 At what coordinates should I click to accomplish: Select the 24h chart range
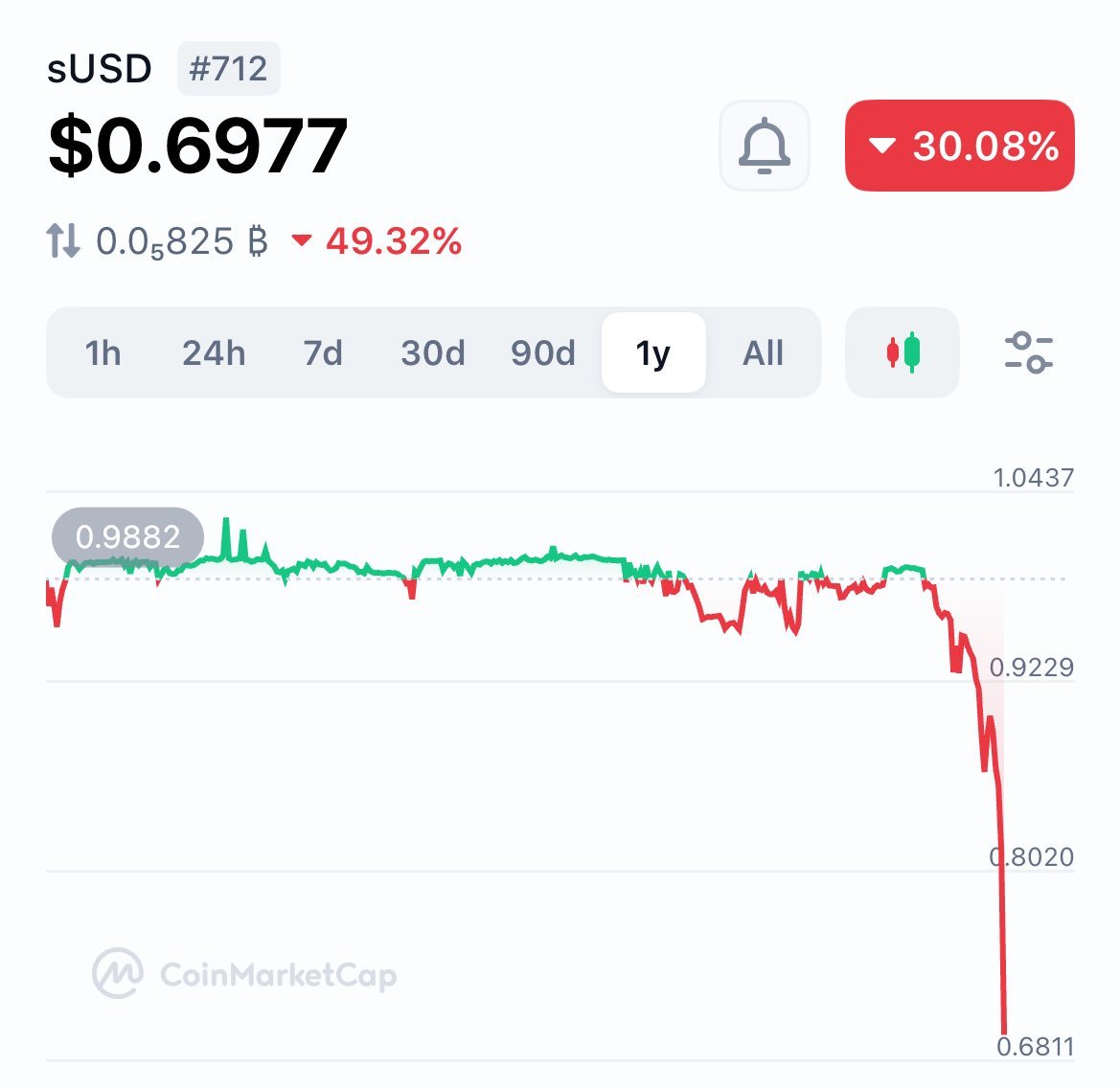coord(214,352)
